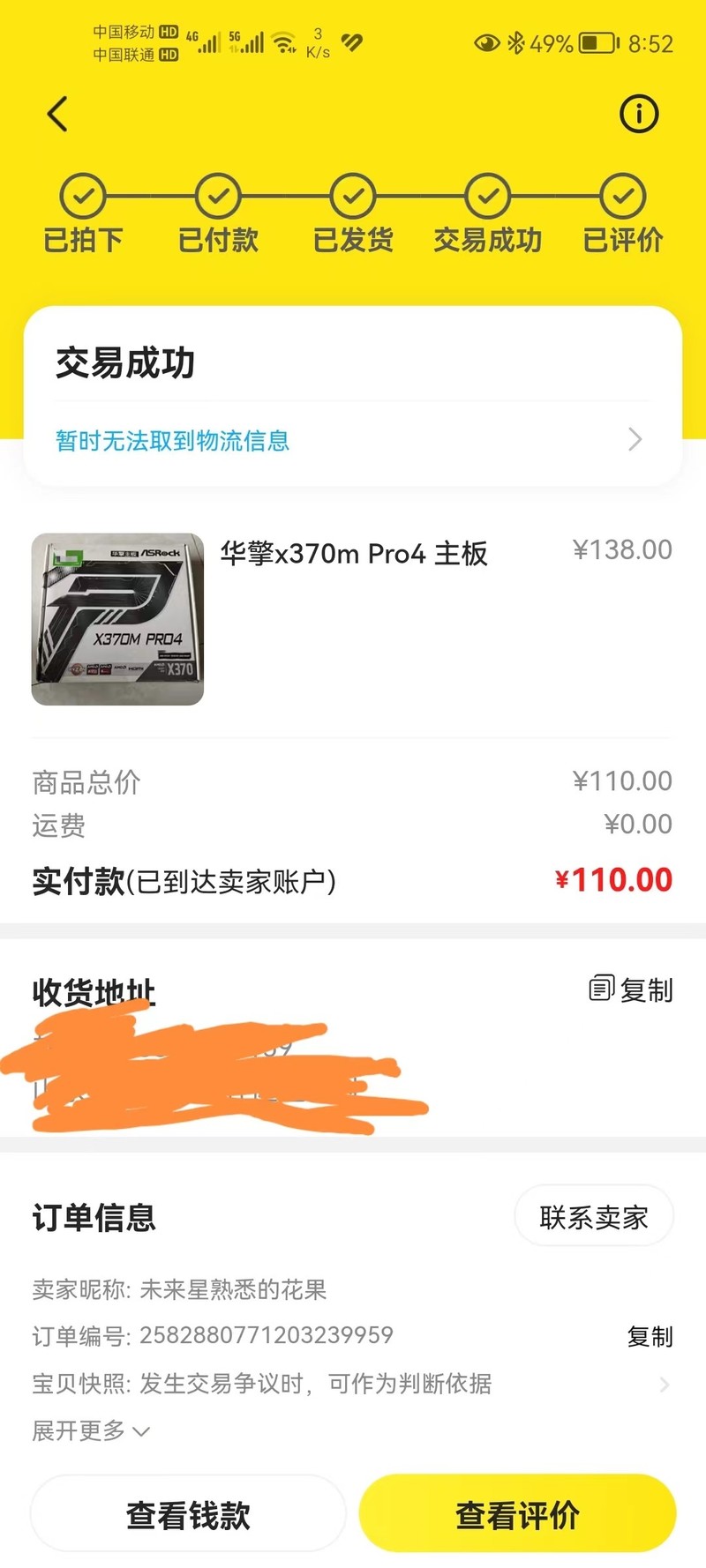Select the seller nickname 未来星熟悉的花果
Viewport: 706px width, 1568px height.
(233, 1290)
